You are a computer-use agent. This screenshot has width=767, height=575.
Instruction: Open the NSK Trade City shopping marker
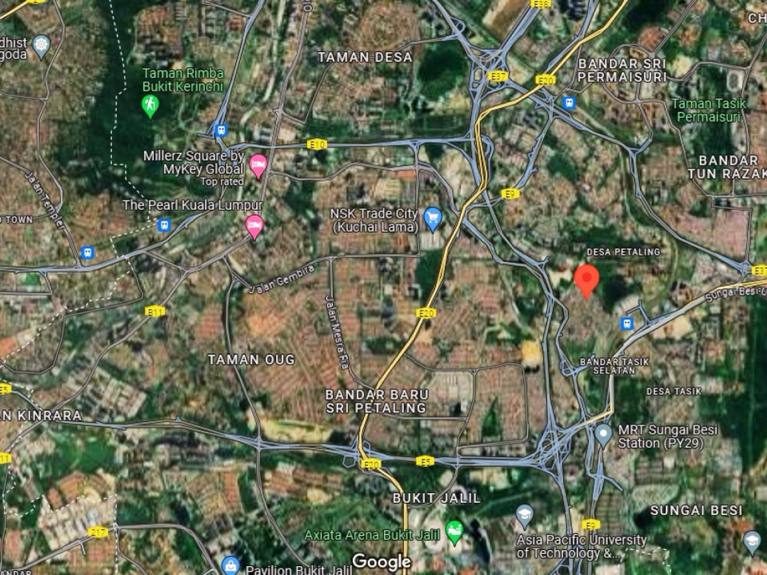[x=432, y=219]
